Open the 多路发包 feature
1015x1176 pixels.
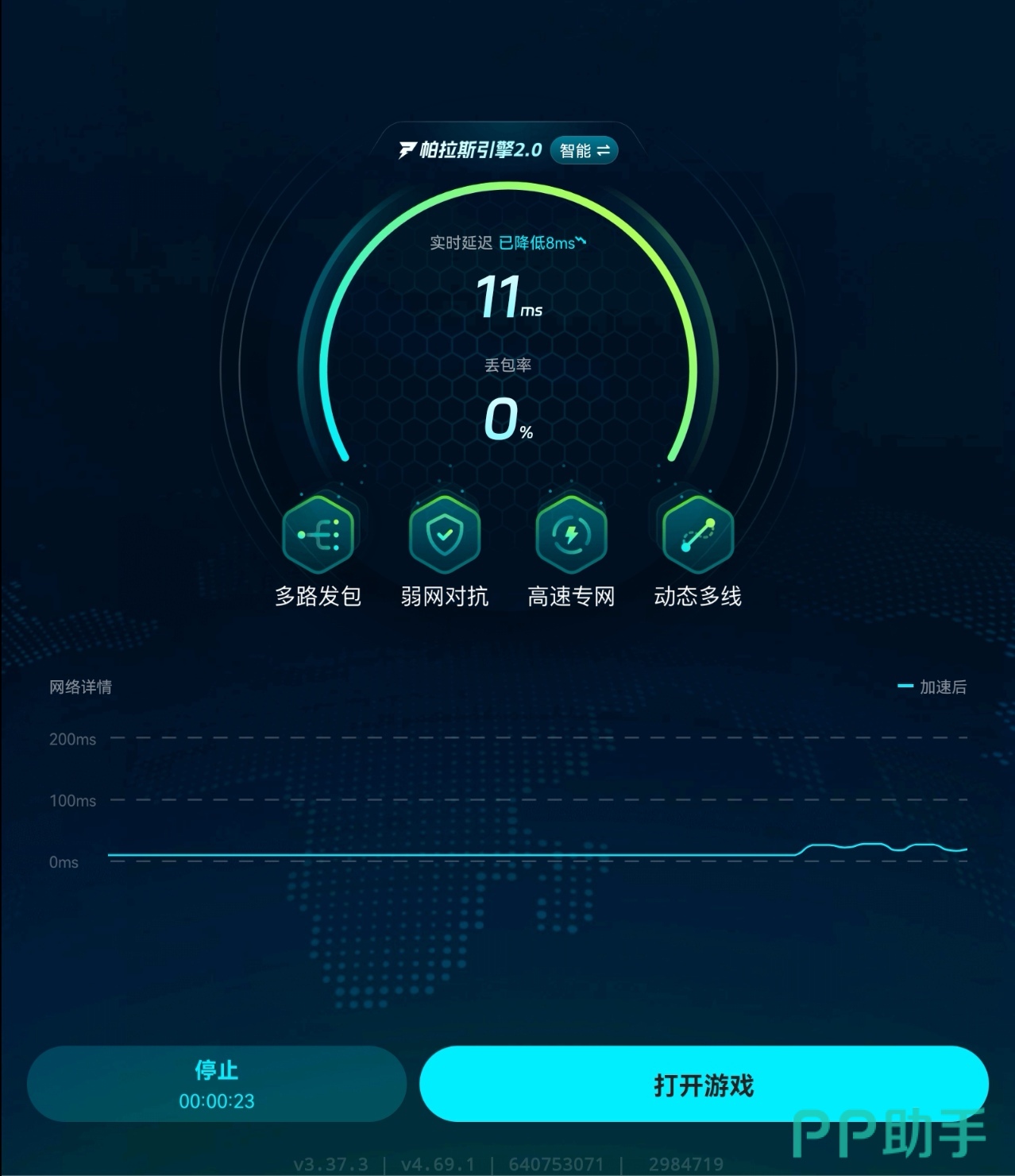[318, 535]
